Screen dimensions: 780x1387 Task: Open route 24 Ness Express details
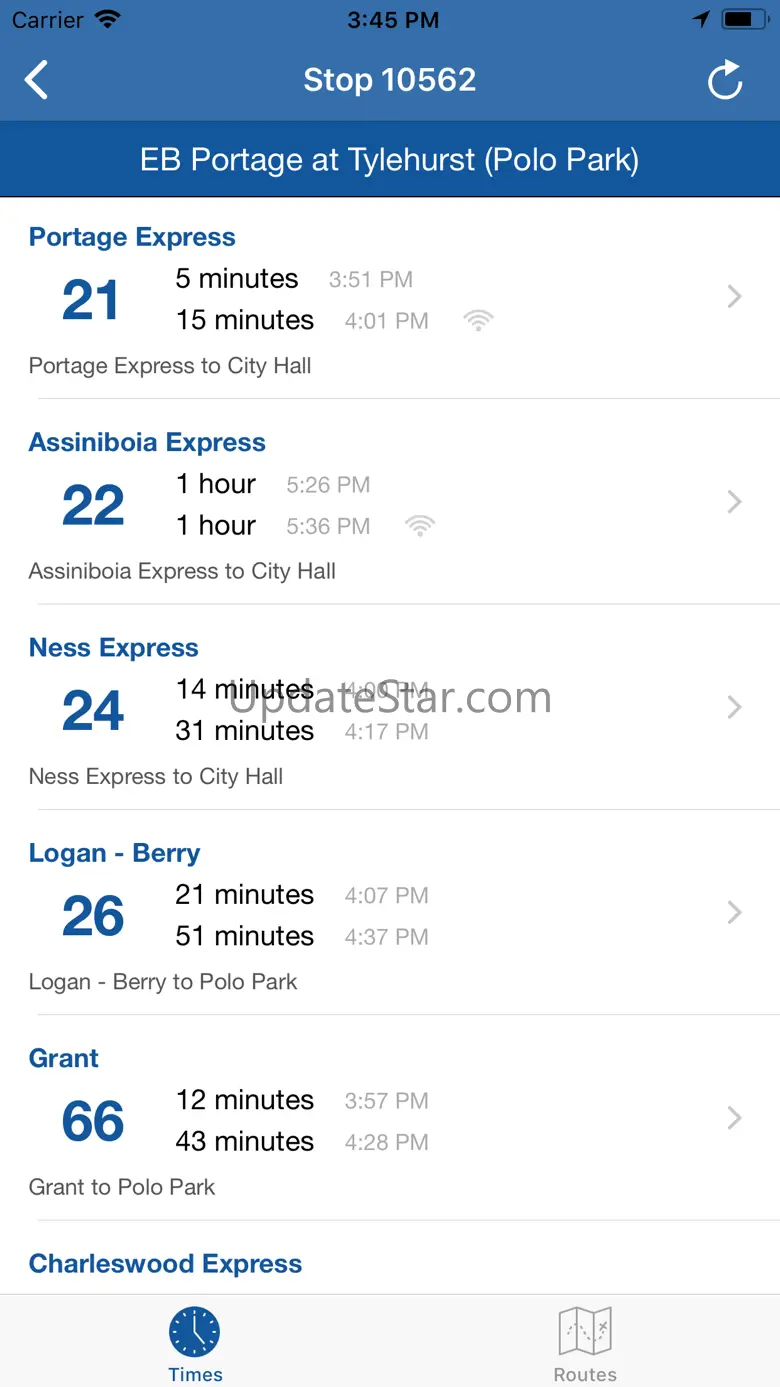[x=390, y=710]
